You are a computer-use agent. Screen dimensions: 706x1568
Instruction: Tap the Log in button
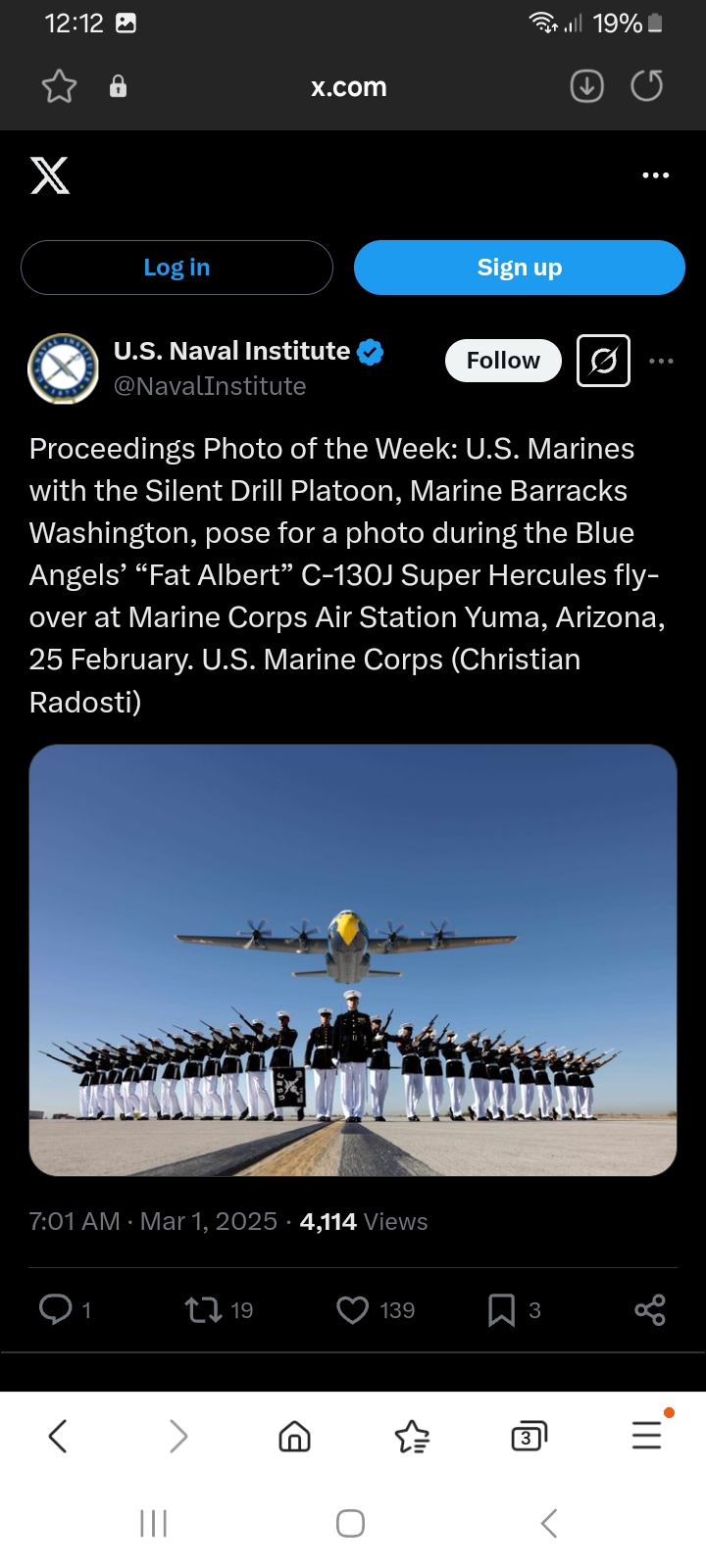176,268
